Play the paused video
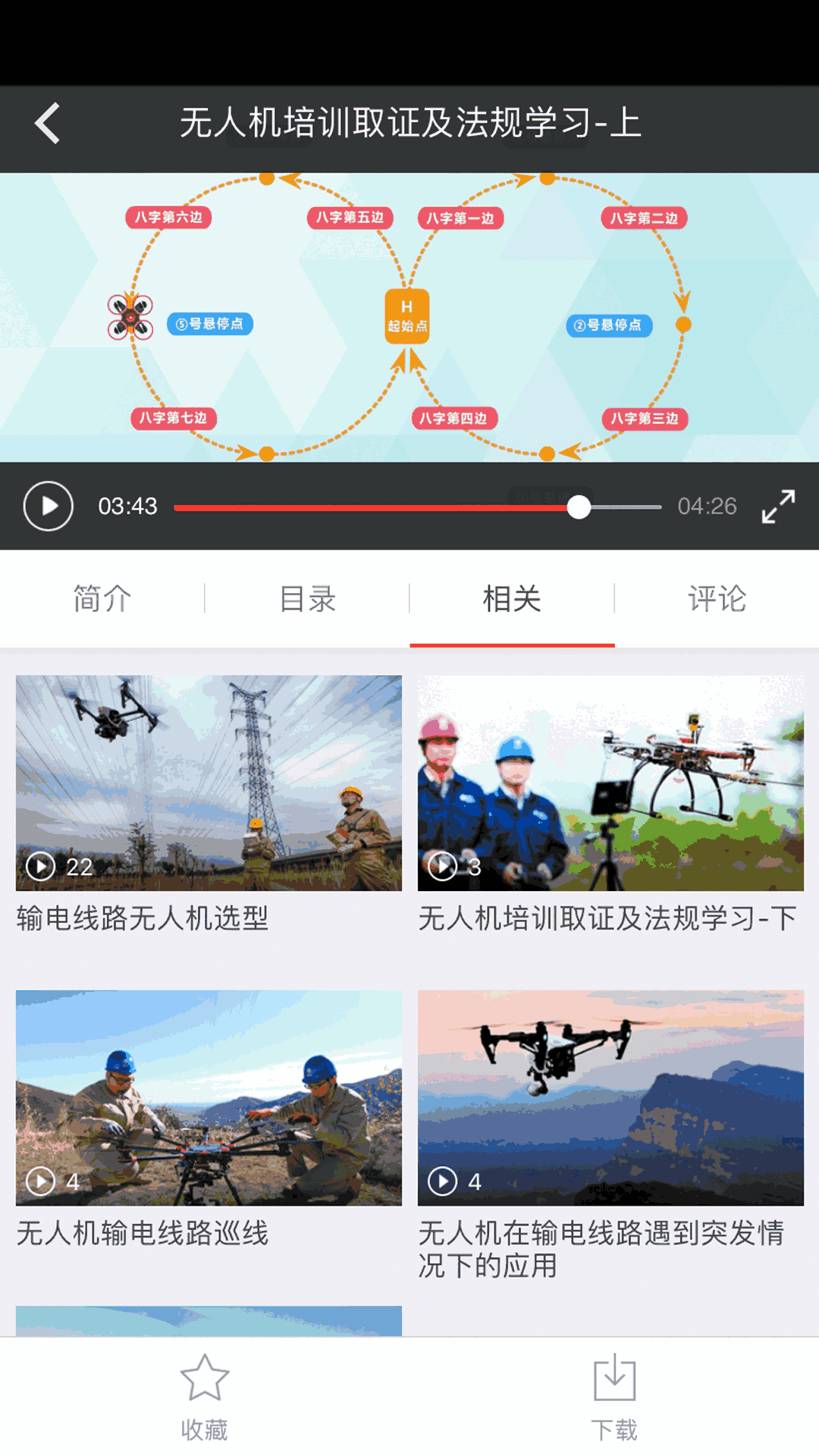 [x=49, y=506]
